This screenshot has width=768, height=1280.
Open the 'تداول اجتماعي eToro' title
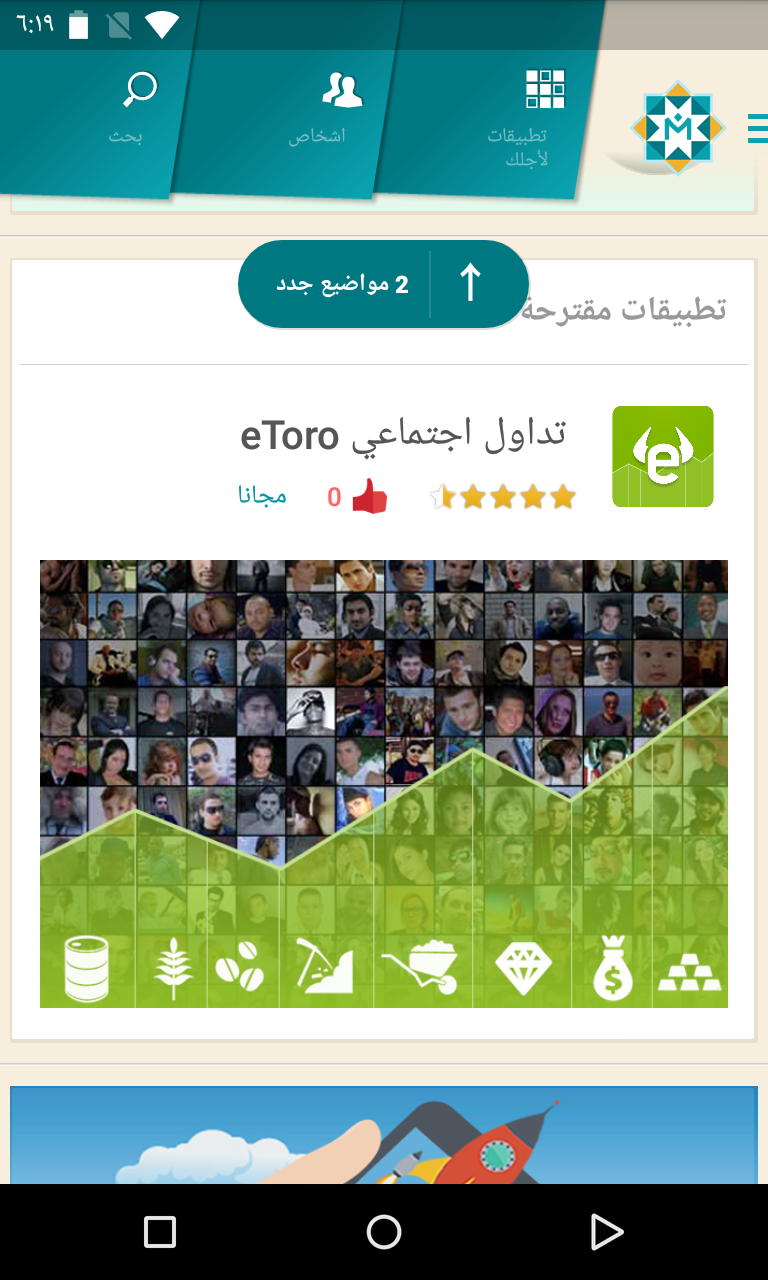tap(403, 434)
